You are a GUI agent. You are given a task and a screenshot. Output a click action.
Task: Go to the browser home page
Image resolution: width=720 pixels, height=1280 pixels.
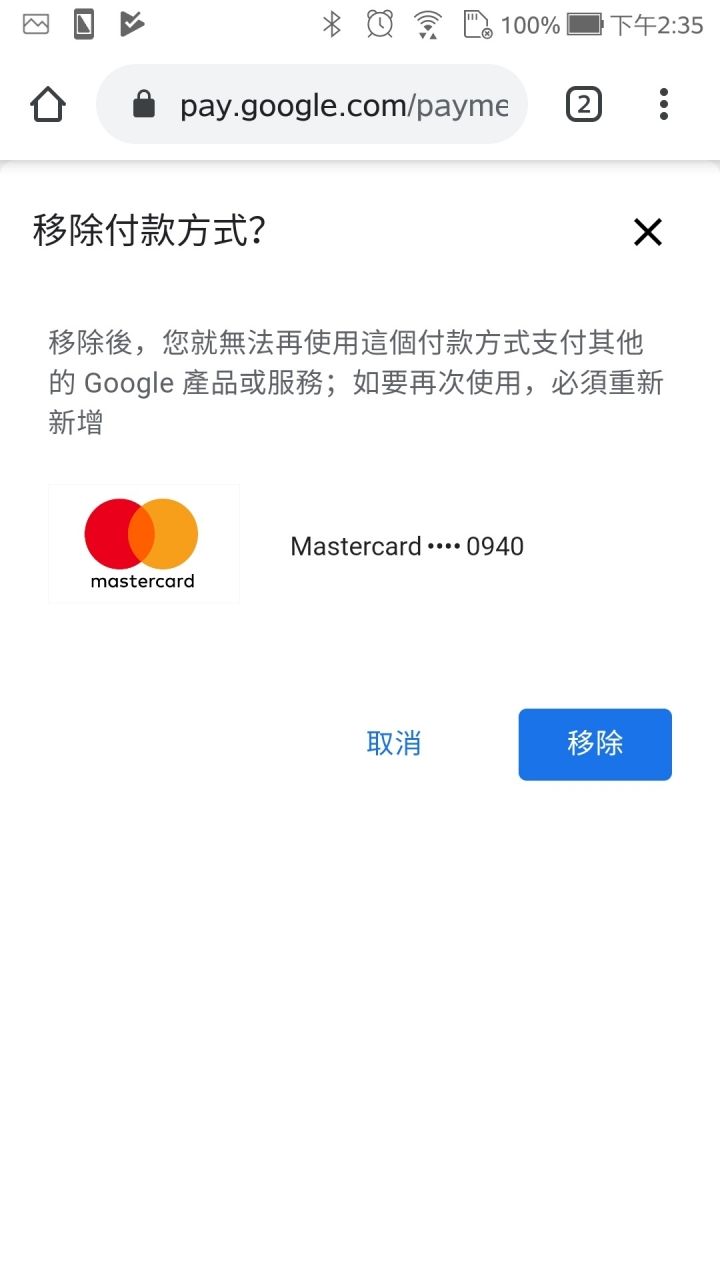[x=48, y=104]
